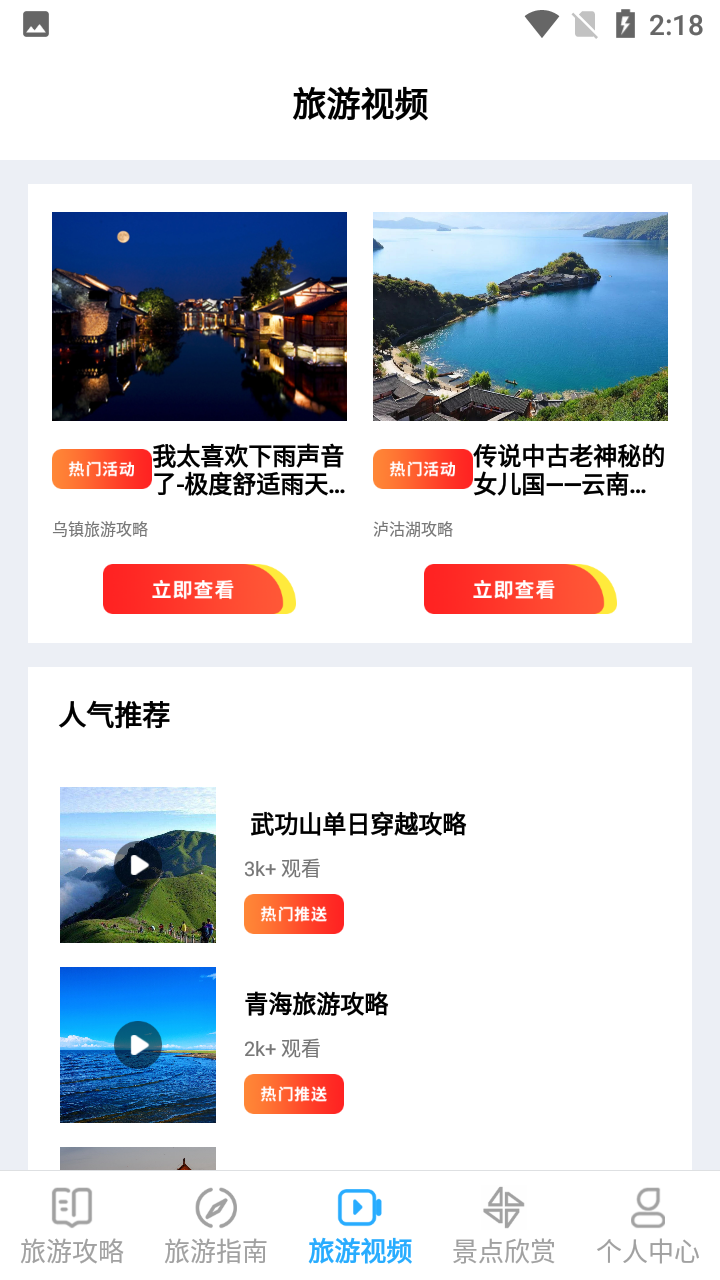Open the 泸沽湖 lake thumbnail image
The image size is (720, 1280).
520,316
